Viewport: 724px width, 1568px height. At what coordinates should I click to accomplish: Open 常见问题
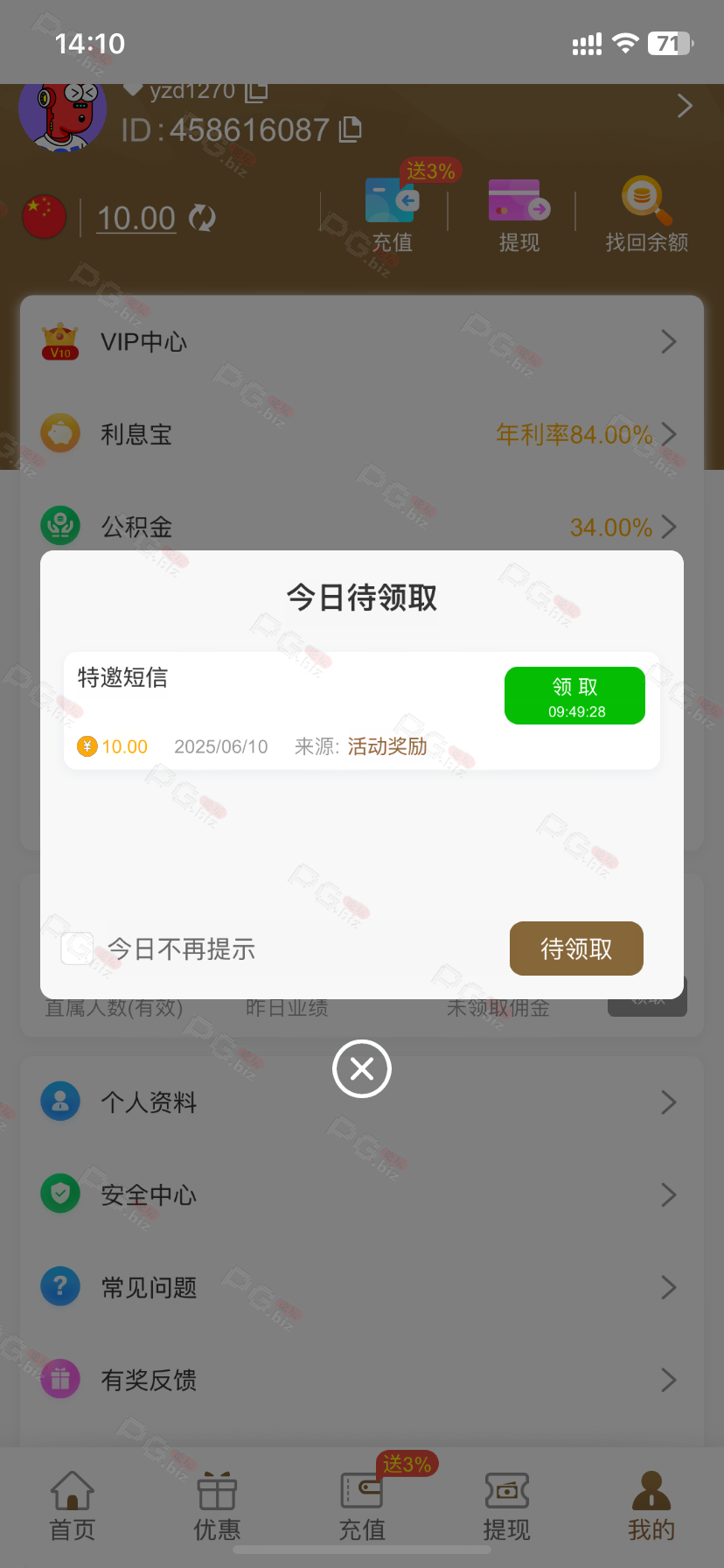pyautogui.click(x=362, y=1287)
